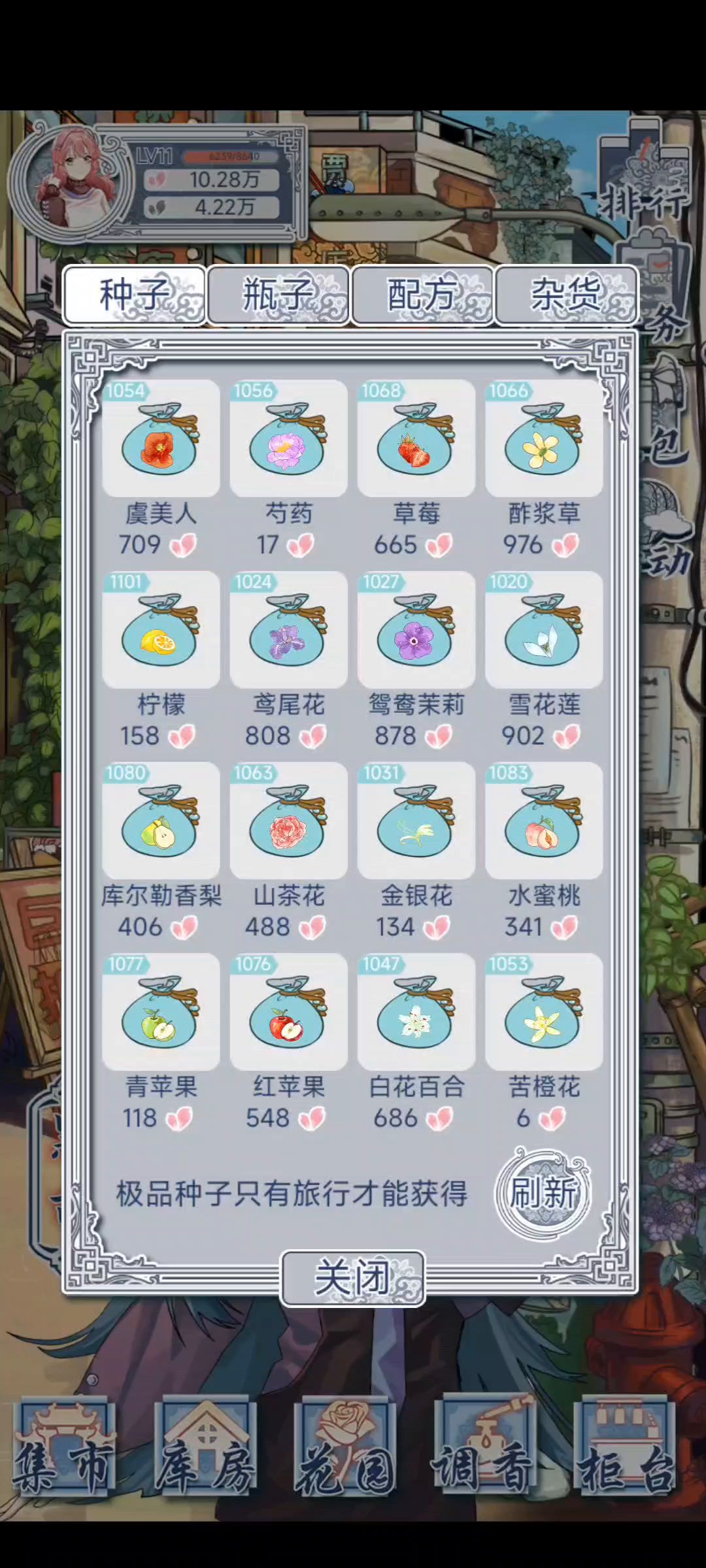Screen dimensions: 706x1568
Task: Select the 库尔勒香梨 seed bag
Action: 161,821
